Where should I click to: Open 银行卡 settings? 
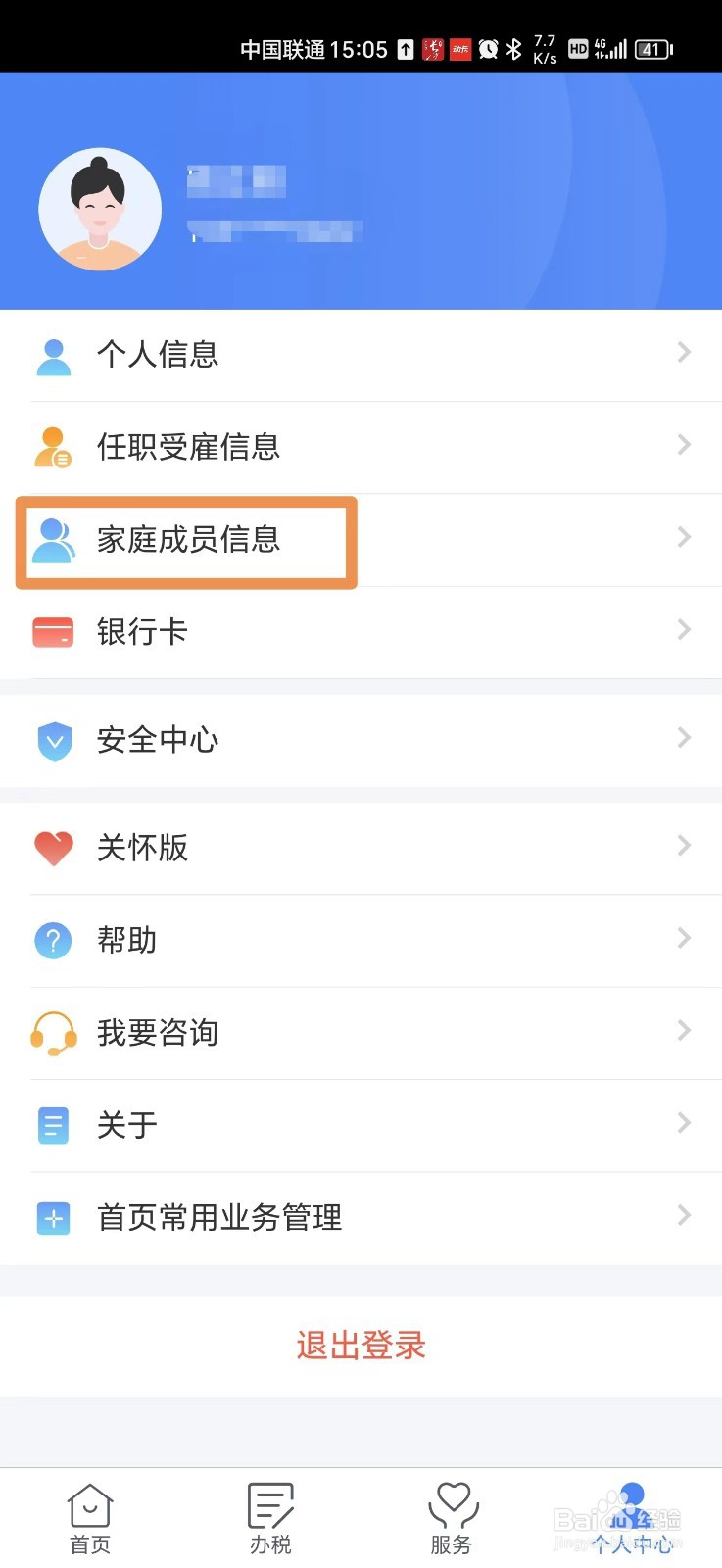[361, 632]
